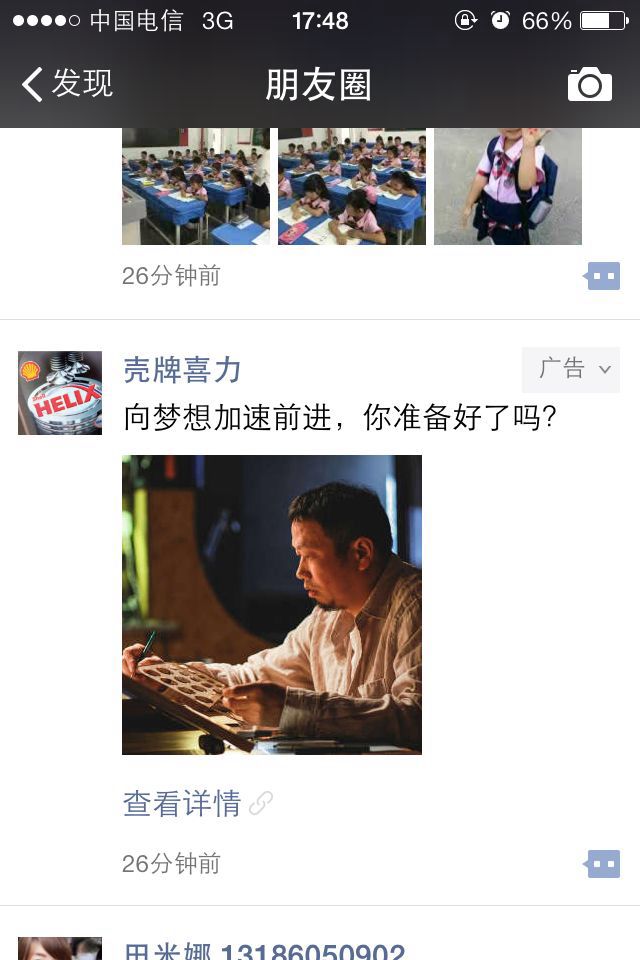Viewport: 640px width, 960px height.
Task: Open the camera to post a moment
Action: pyautogui.click(x=589, y=85)
